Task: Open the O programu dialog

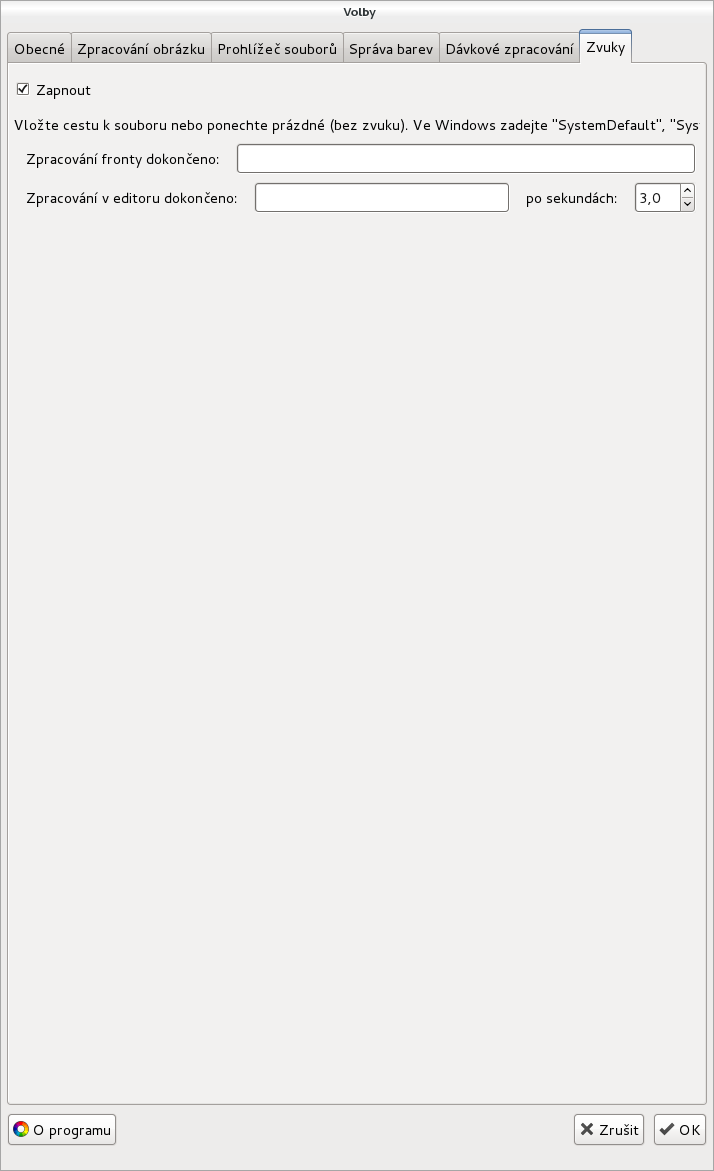Action: click(x=62, y=1129)
